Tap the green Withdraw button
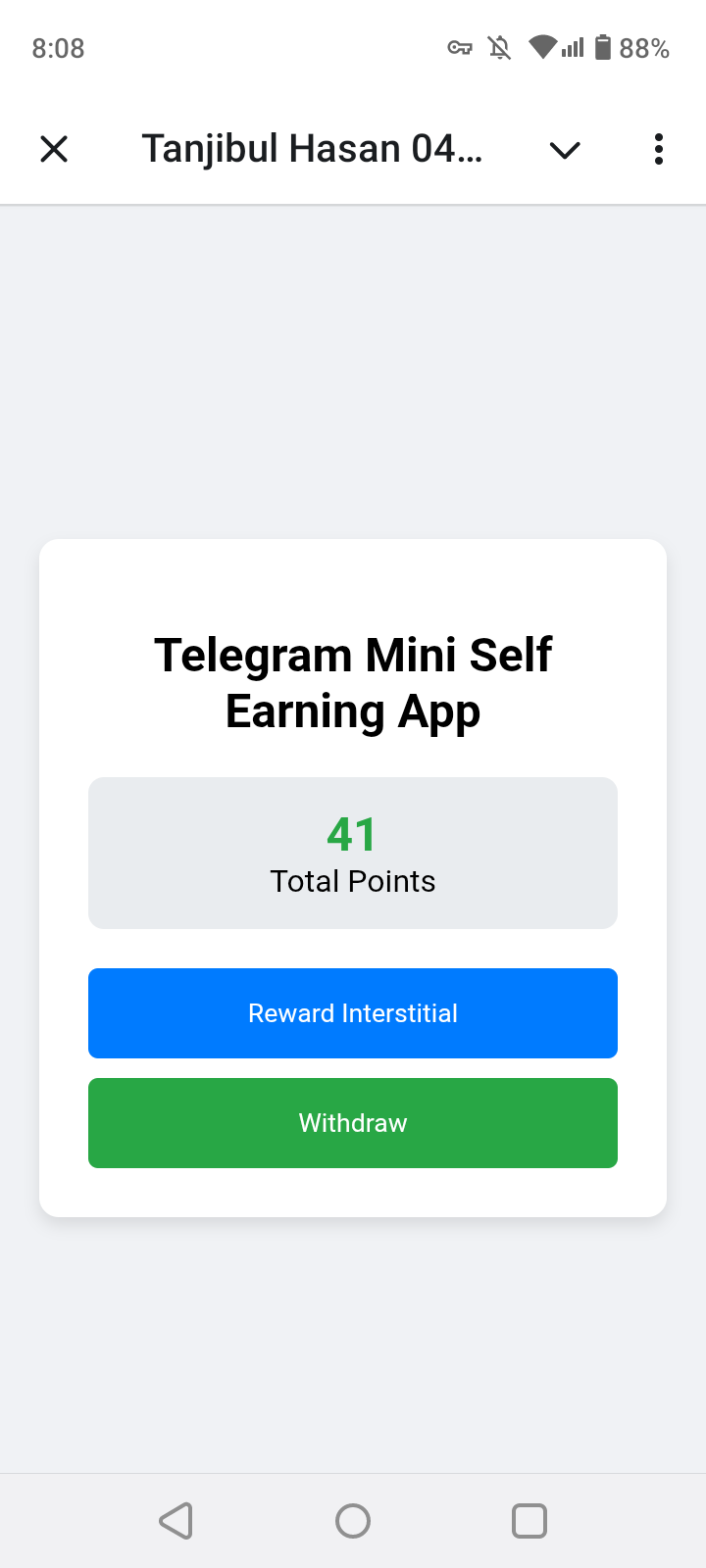 [353, 1123]
